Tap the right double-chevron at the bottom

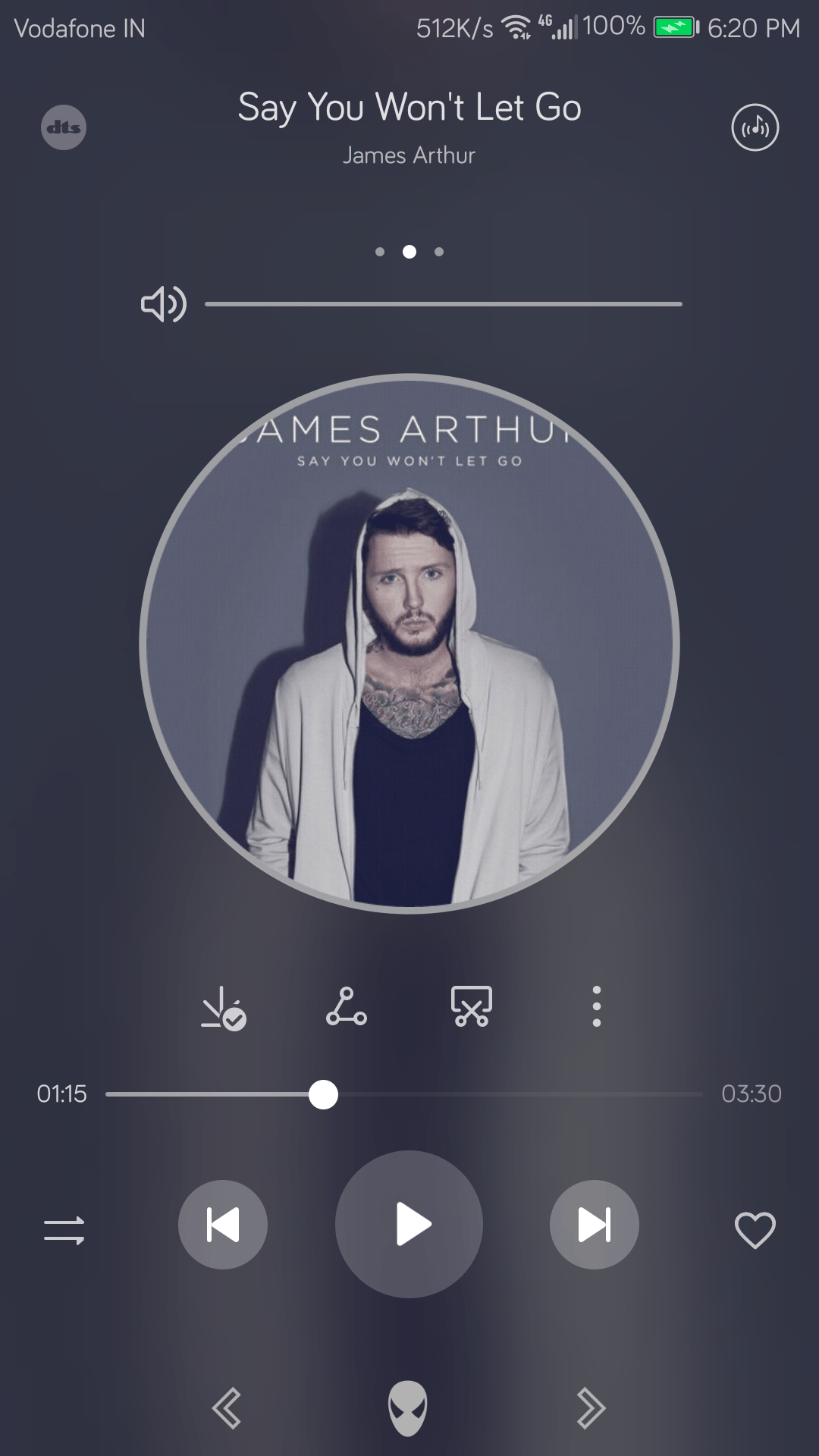tap(591, 1408)
